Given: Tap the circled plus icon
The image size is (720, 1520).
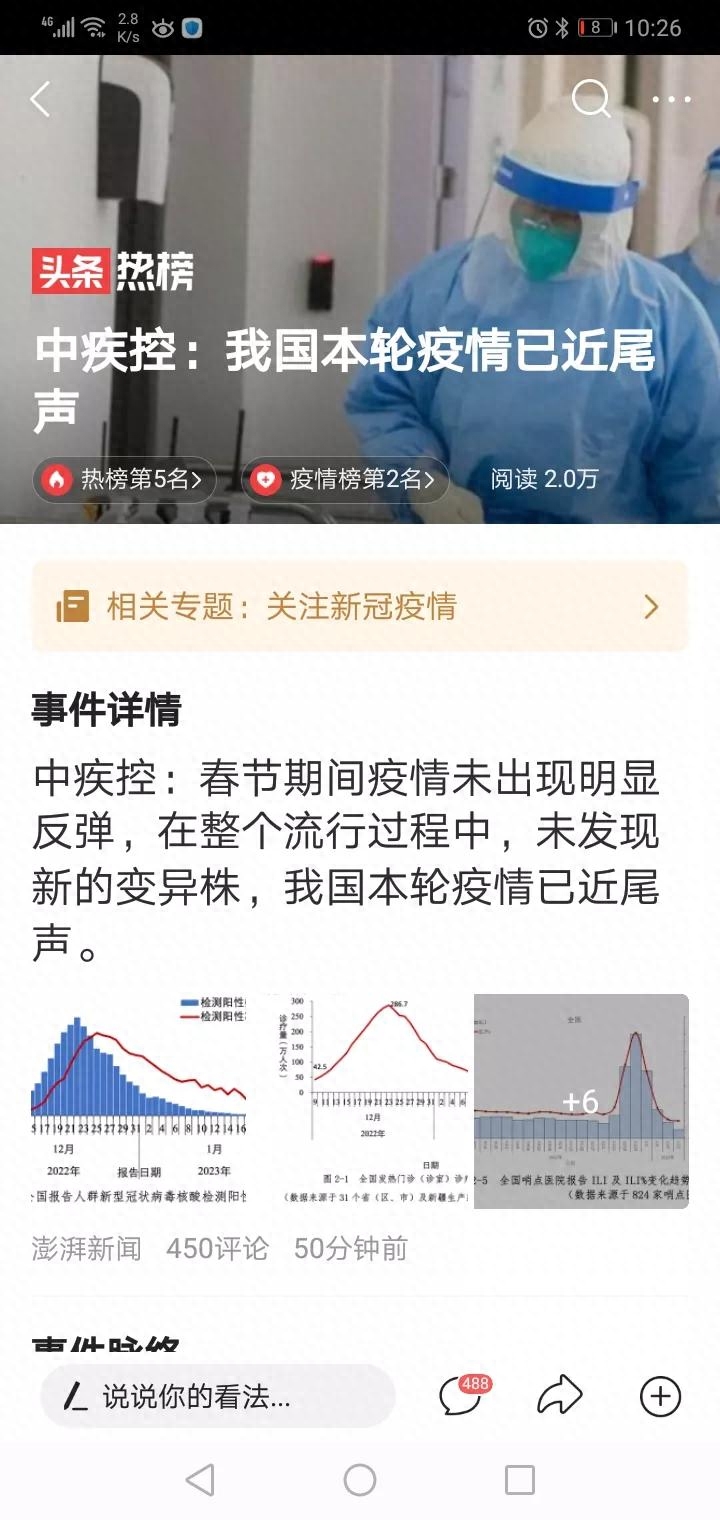Looking at the screenshot, I should (x=660, y=1396).
